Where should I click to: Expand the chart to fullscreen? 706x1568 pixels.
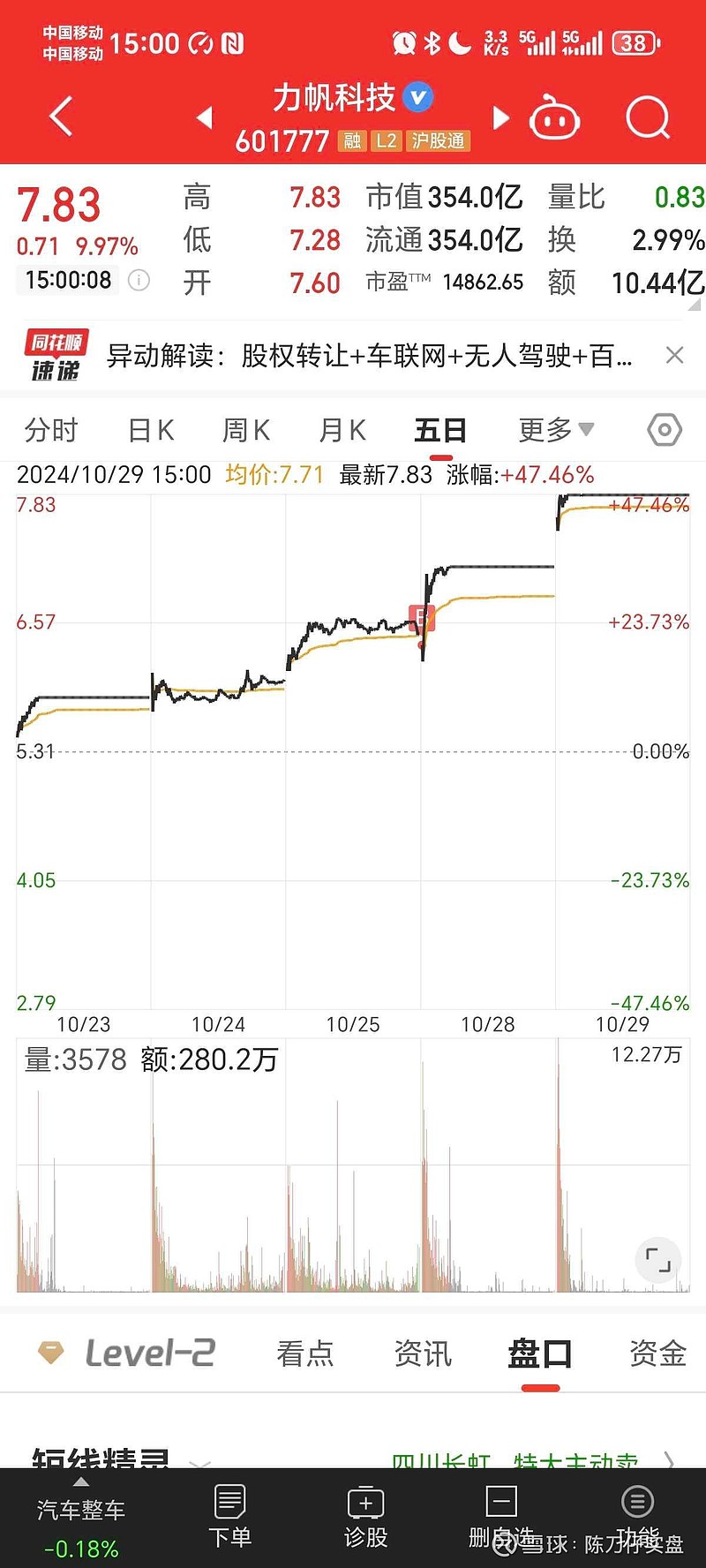tap(658, 1260)
